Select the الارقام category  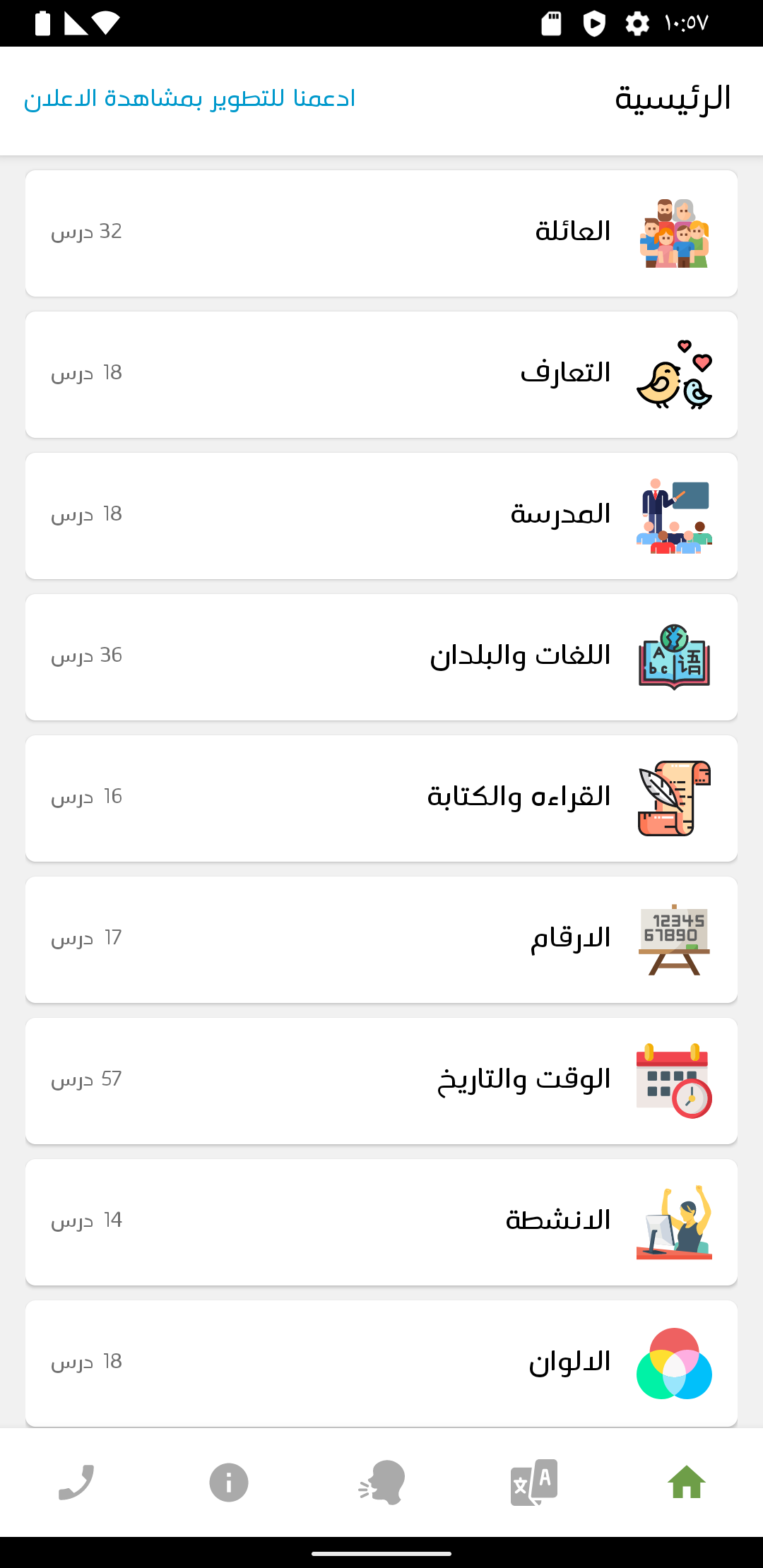(x=381, y=939)
